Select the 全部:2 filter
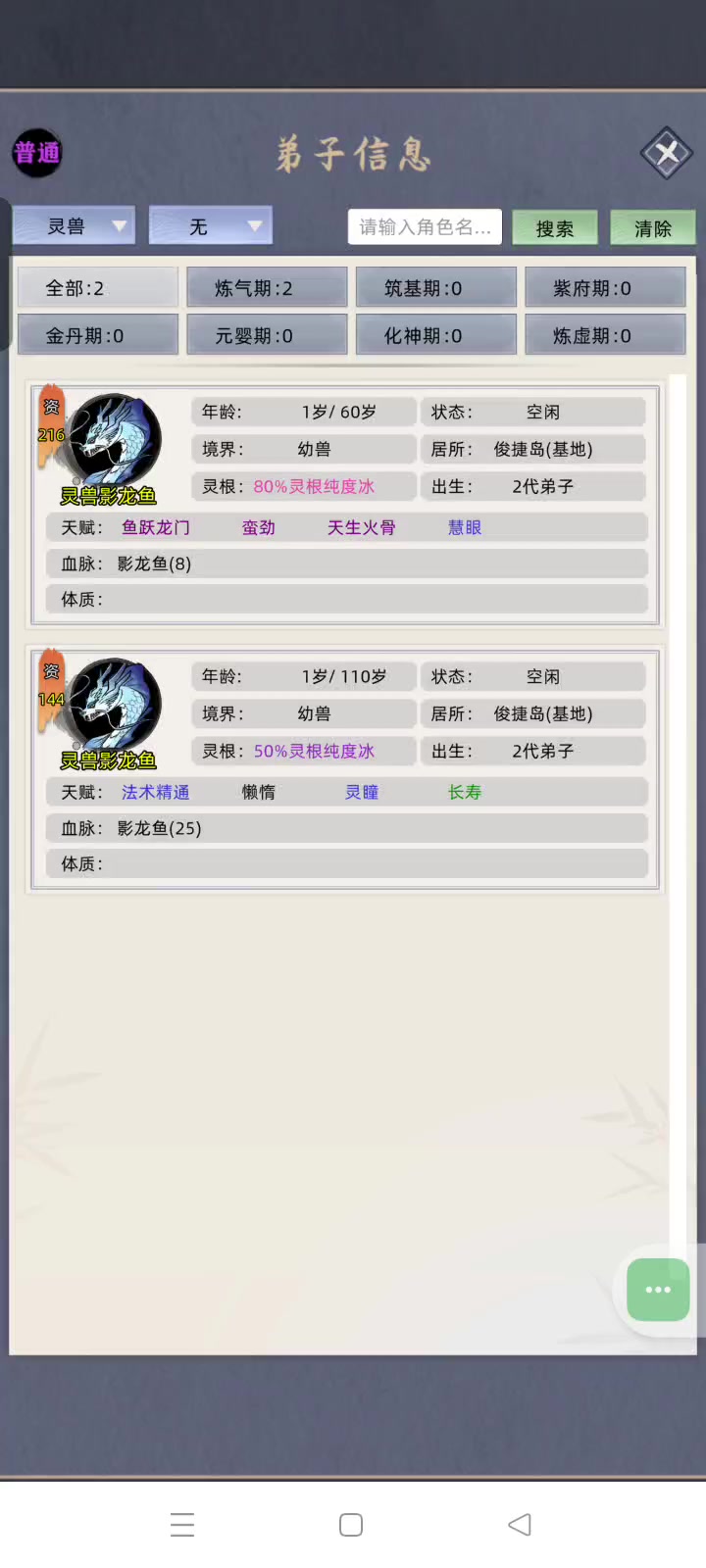Screen dimensions: 706x1568 point(98,288)
